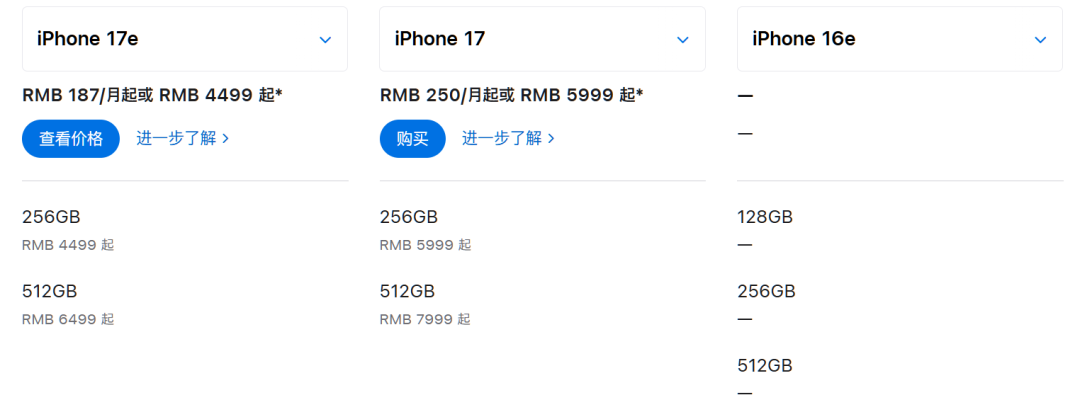Open the iPhone 16e model dropdown
The width and height of the screenshot is (1080, 412).
[x=899, y=39]
